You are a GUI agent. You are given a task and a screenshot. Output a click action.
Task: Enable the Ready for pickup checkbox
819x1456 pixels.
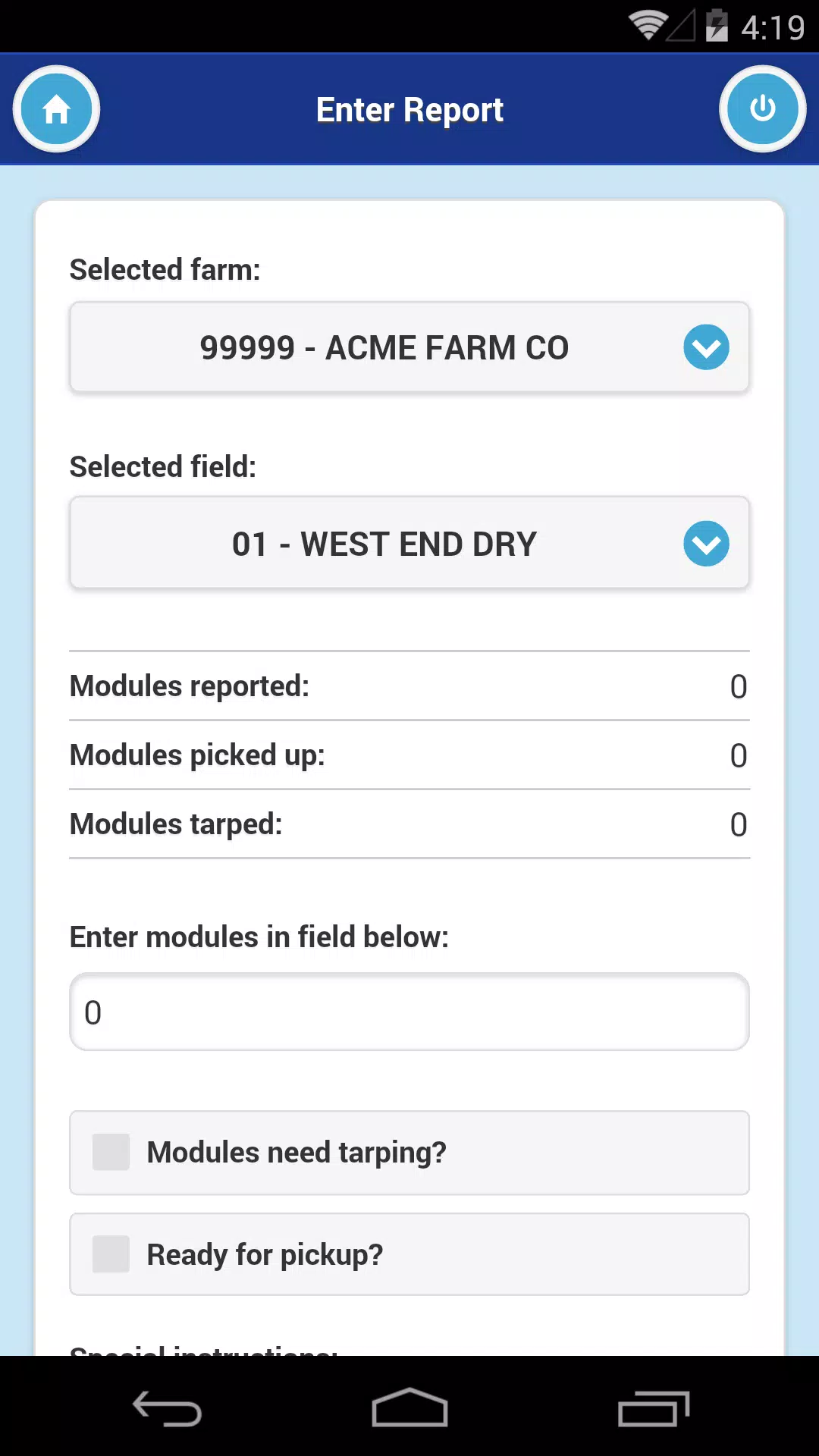[x=111, y=1254]
